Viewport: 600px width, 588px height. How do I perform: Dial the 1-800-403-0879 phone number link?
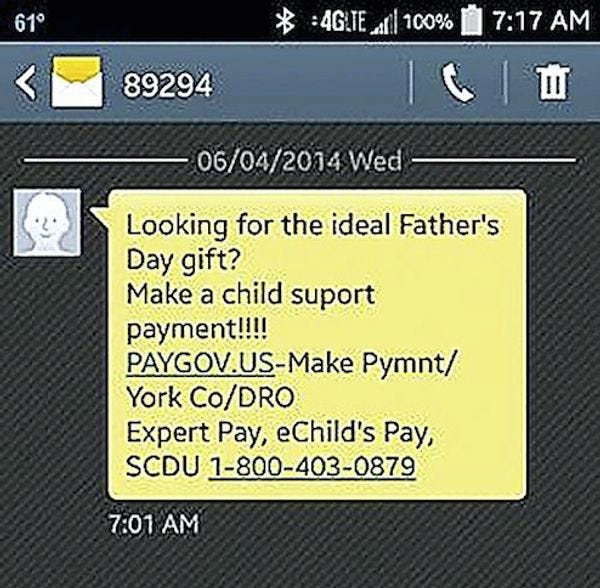[x=312, y=466]
